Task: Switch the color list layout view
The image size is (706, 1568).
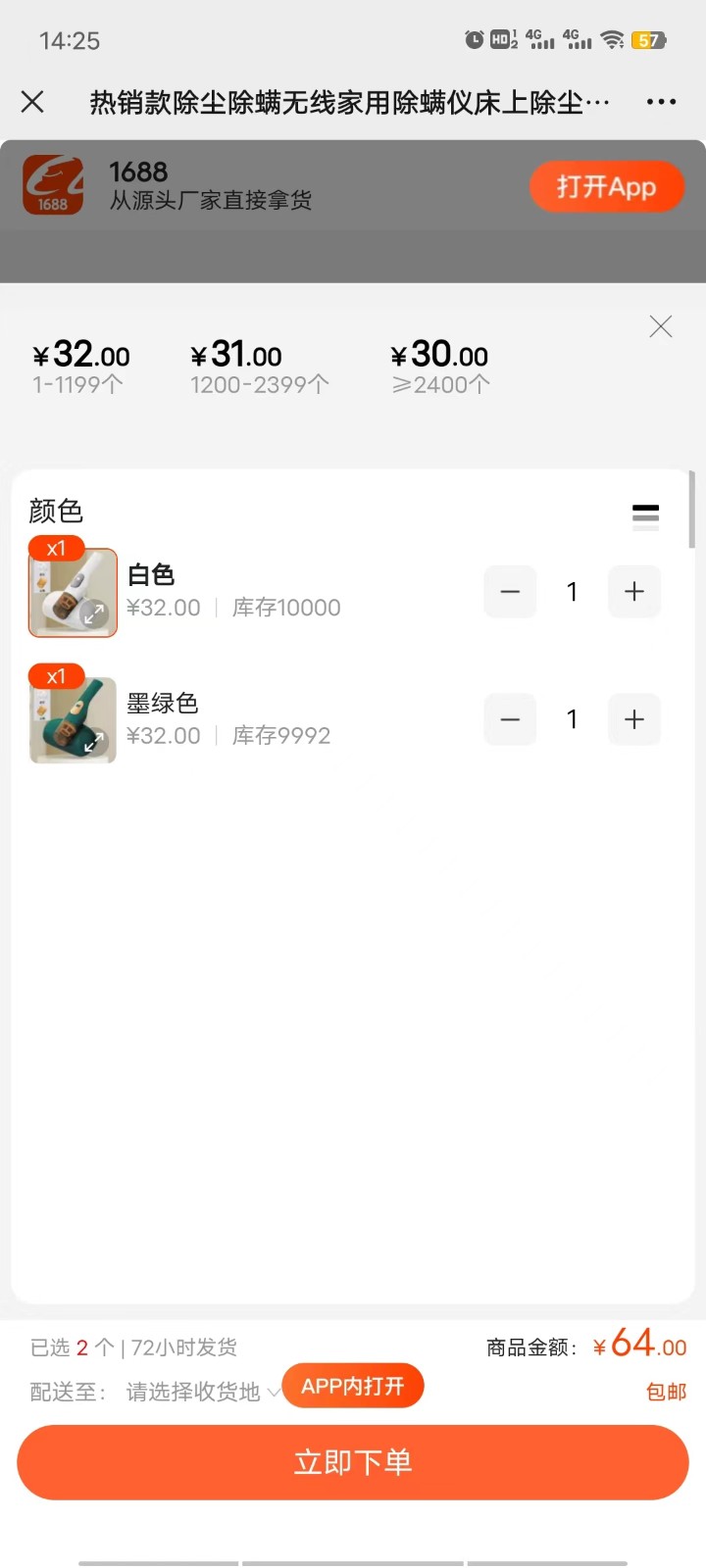Action: 645,515
